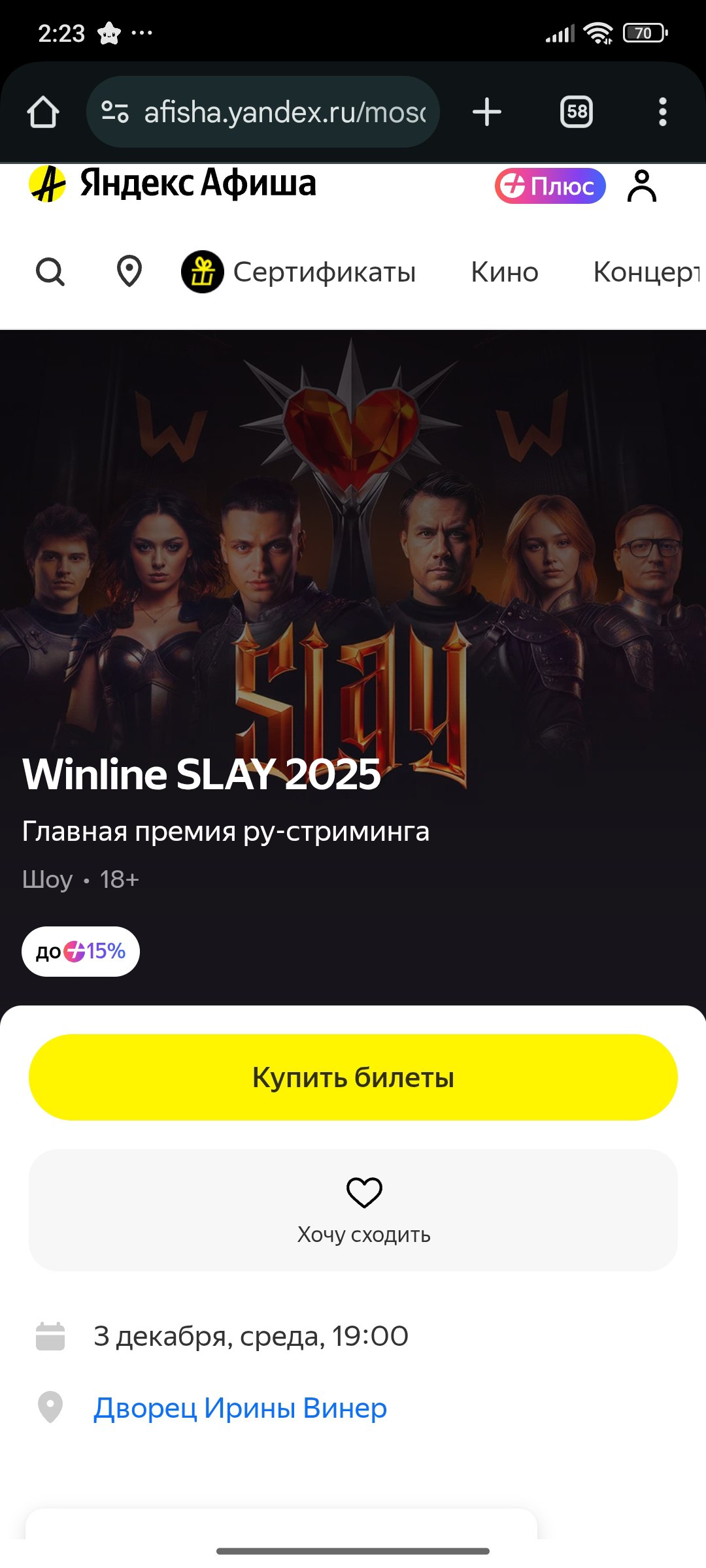
Task: Show the 58 open tabs
Action: [576, 112]
